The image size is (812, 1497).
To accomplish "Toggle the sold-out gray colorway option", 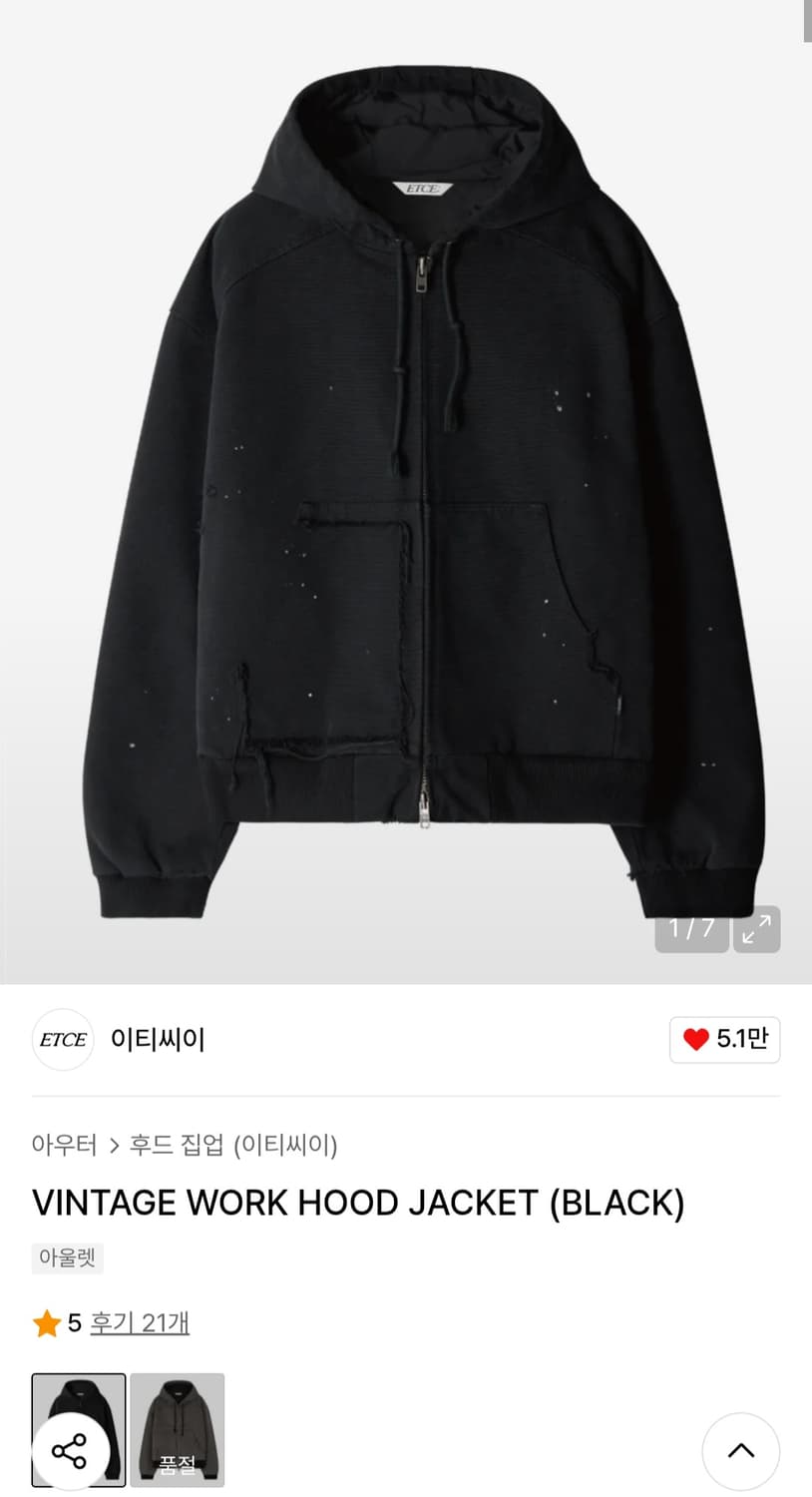I will [178, 1429].
